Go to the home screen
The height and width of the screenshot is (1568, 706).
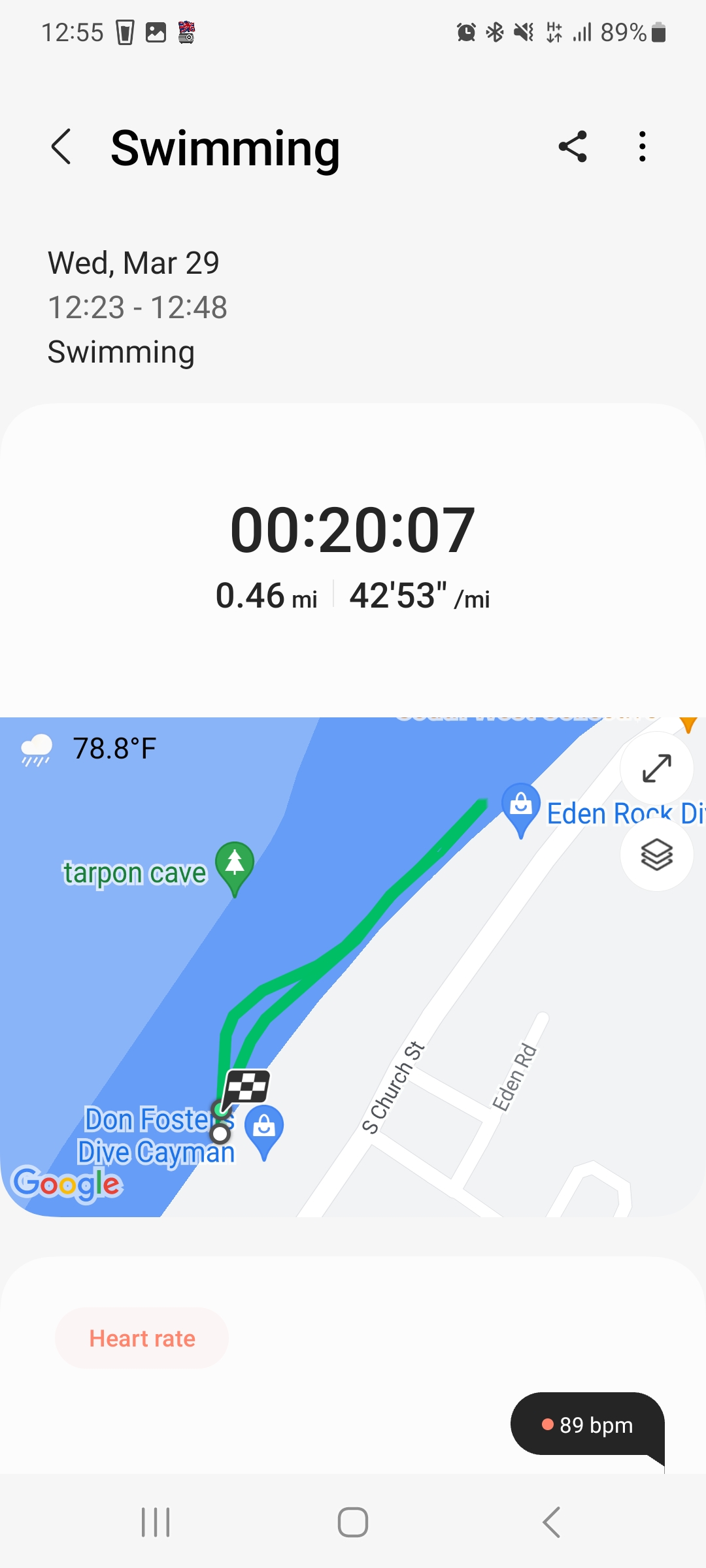pyautogui.click(x=353, y=1522)
